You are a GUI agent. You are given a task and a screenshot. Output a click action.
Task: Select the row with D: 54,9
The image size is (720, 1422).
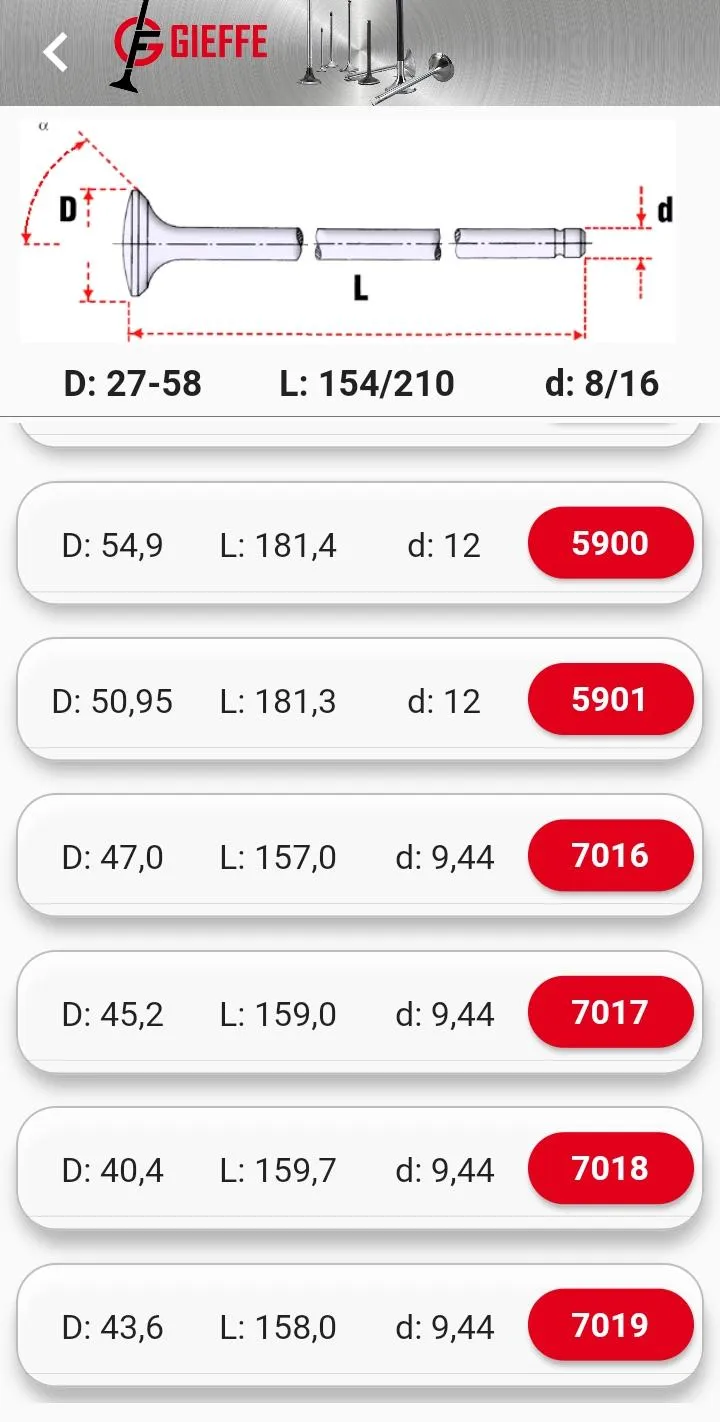(x=300, y=543)
